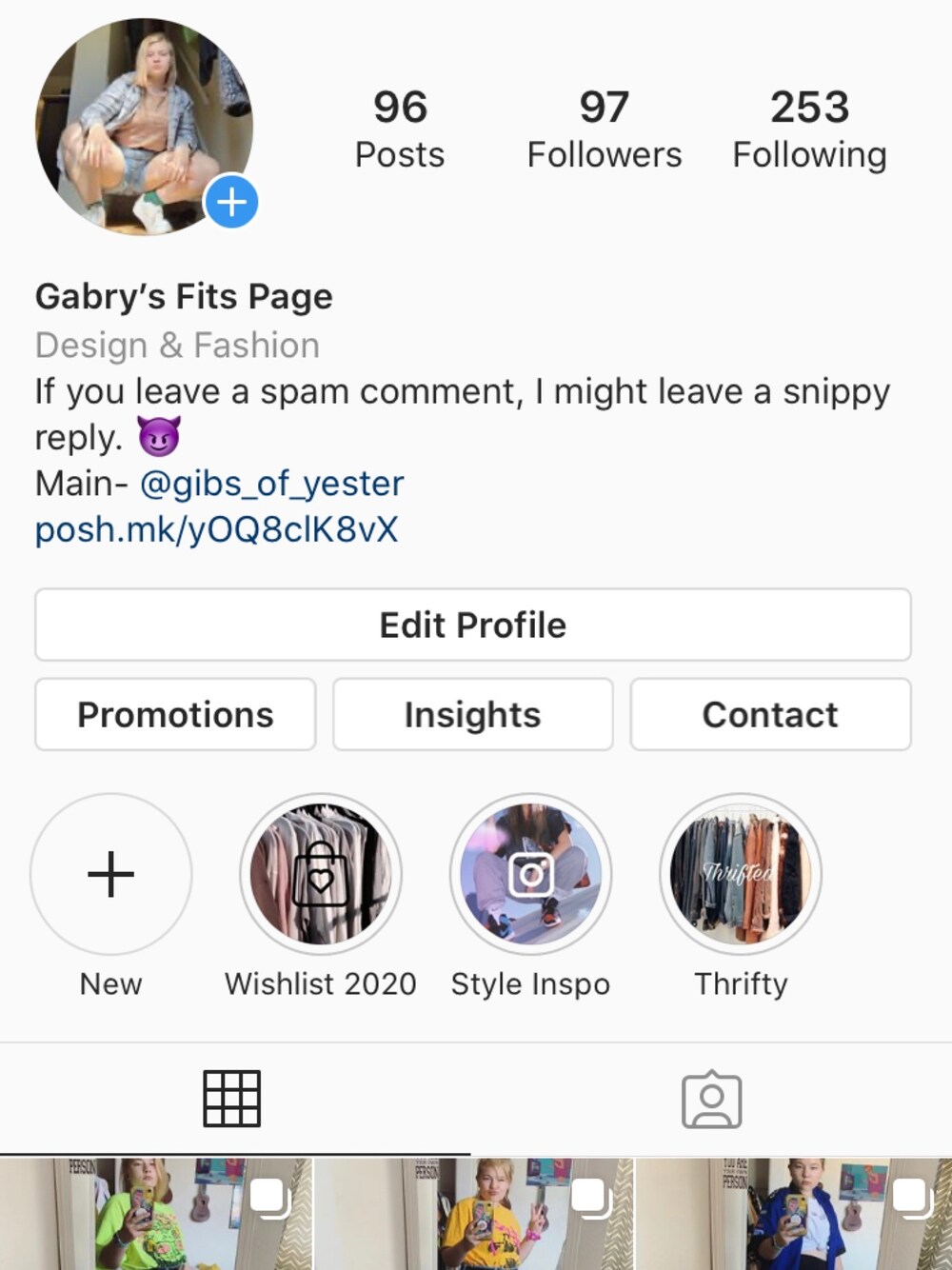
Task: Open the posh.mk link in bio
Action: [216, 529]
